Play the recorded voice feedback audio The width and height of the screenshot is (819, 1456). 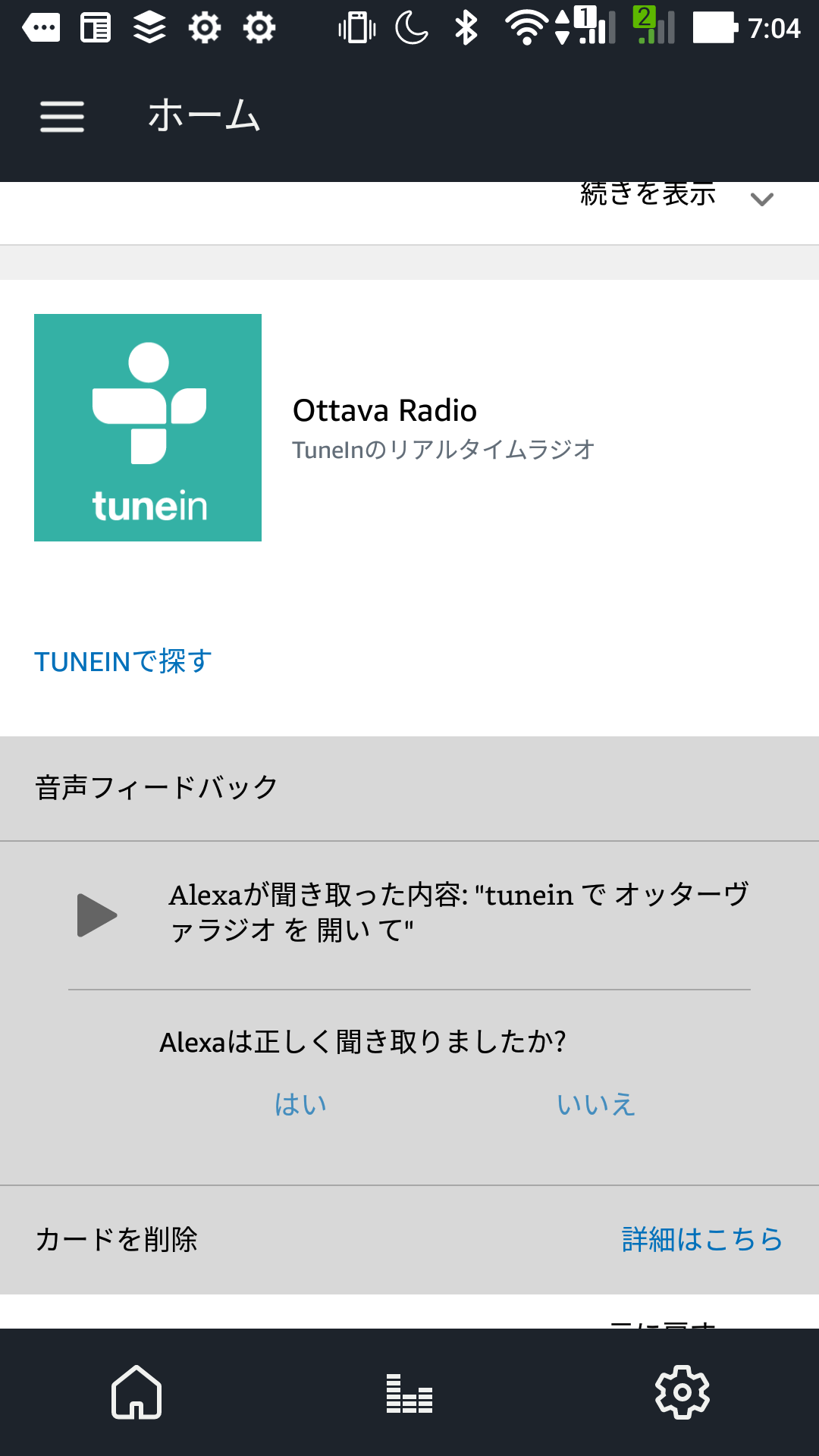pos(96,915)
